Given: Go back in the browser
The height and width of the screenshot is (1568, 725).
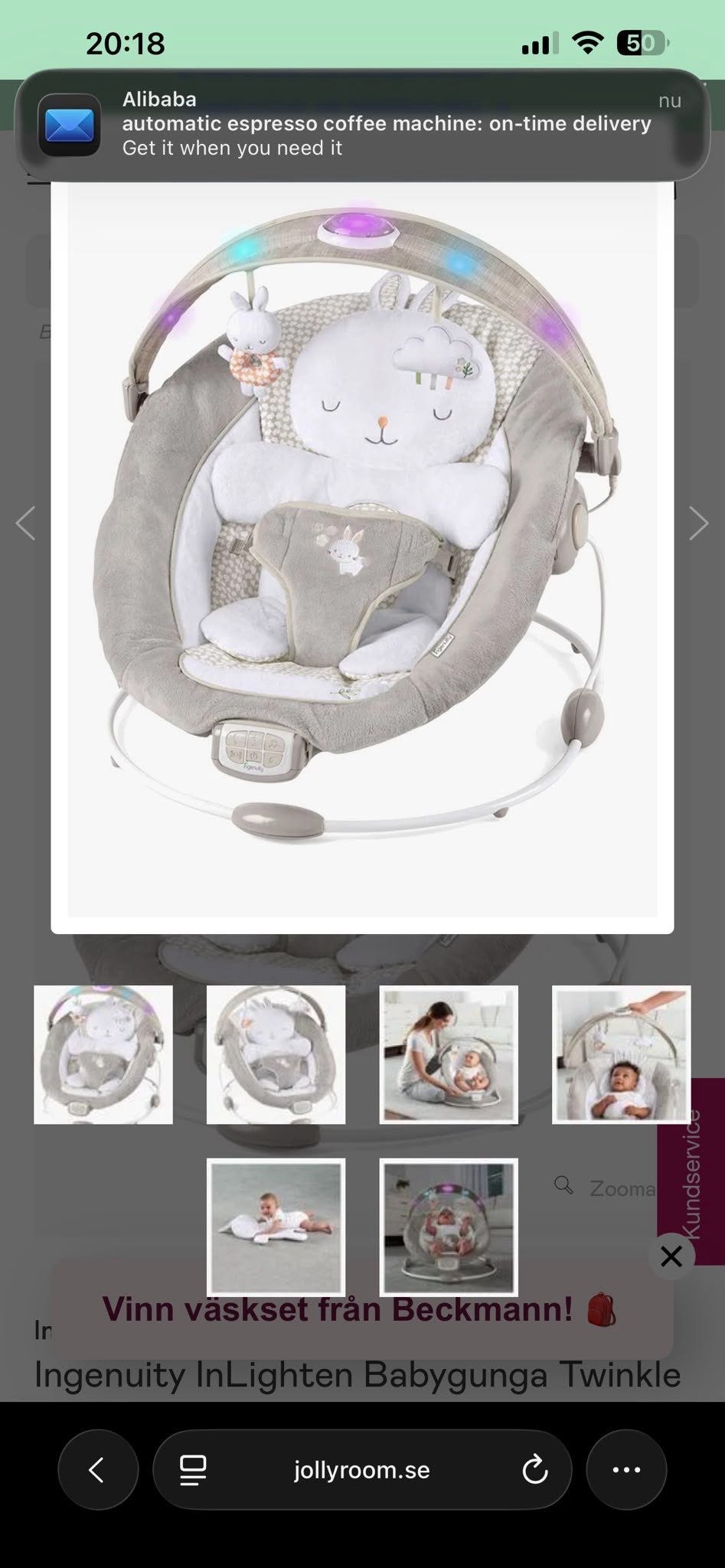Looking at the screenshot, I should tap(98, 1469).
